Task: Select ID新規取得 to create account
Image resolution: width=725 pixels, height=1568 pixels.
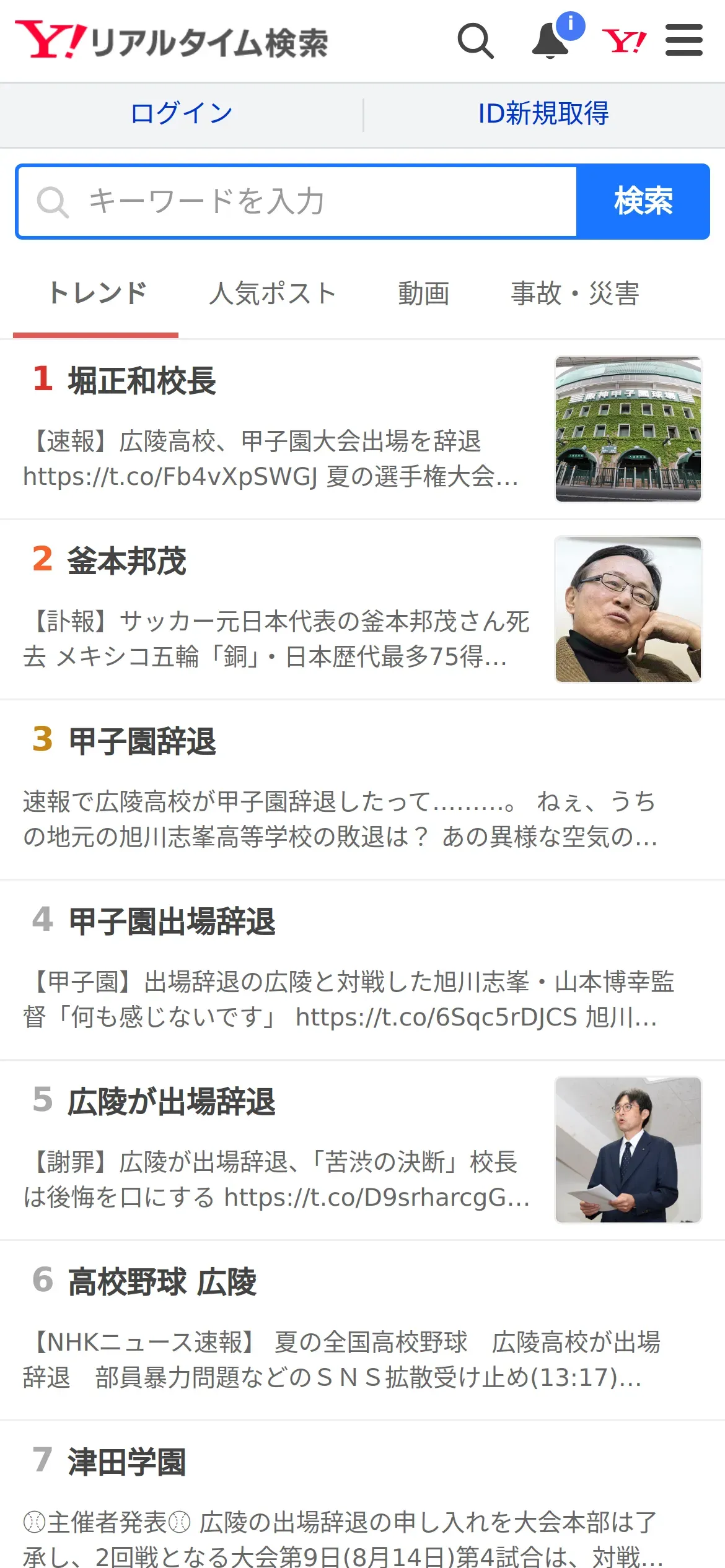Action: [543, 114]
